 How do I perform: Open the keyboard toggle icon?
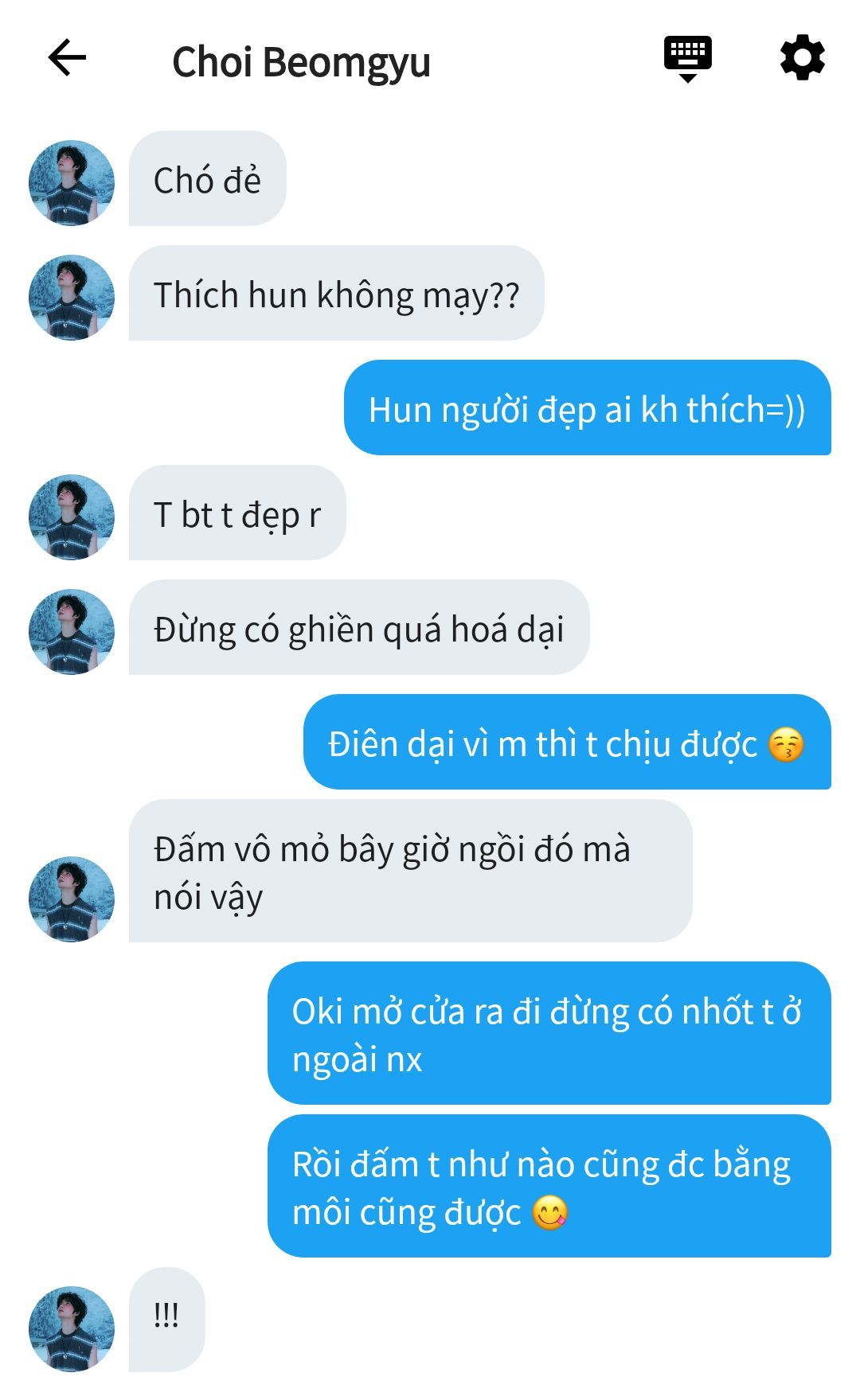[x=688, y=60]
